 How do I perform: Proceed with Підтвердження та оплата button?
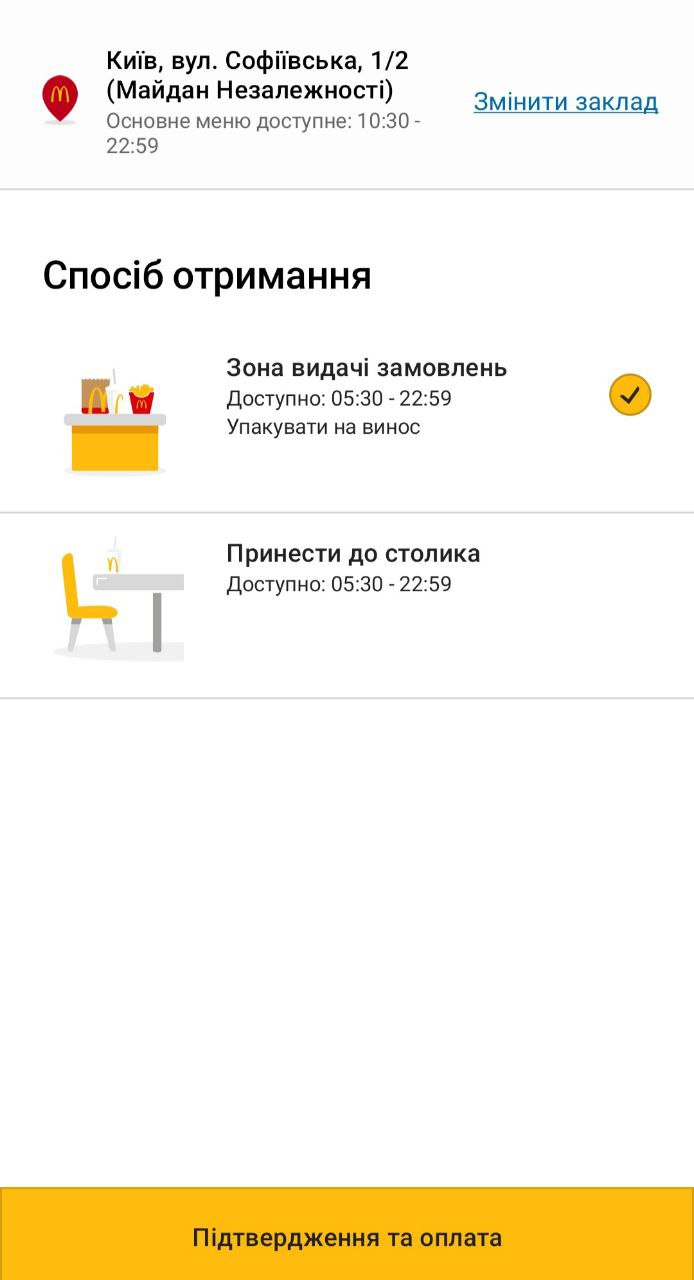tap(347, 1237)
